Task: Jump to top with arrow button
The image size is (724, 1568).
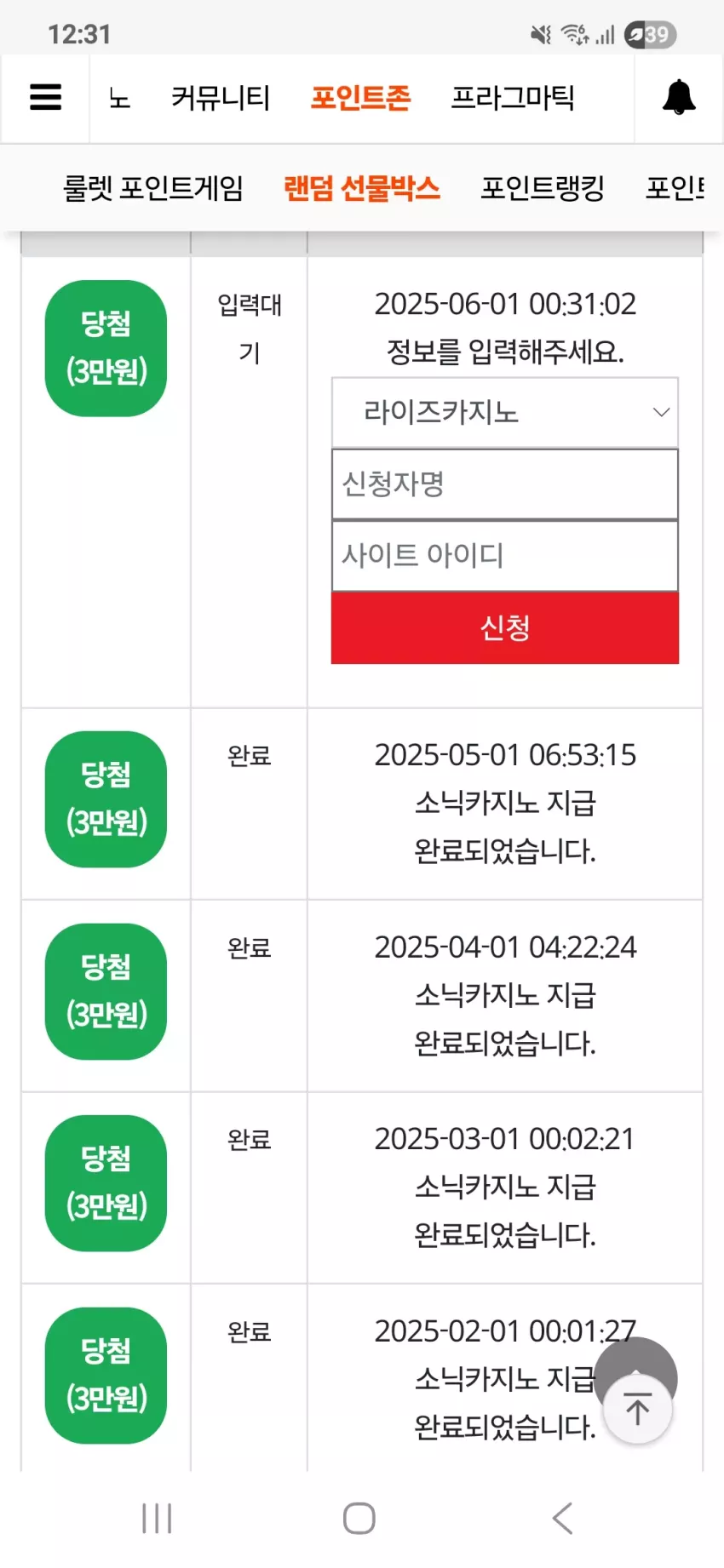Action: pos(637,1409)
